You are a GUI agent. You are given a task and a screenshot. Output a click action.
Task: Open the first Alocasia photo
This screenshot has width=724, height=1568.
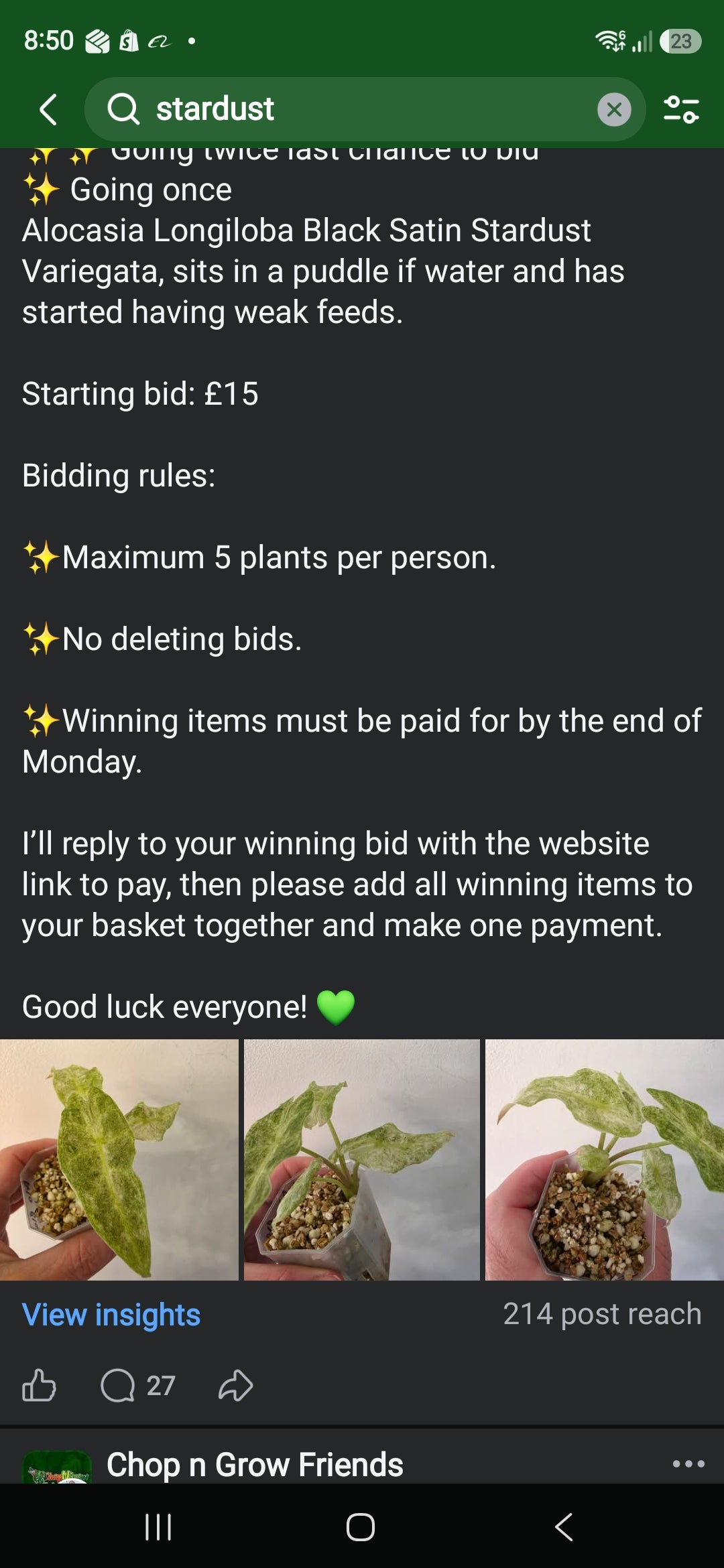[119, 1159]
